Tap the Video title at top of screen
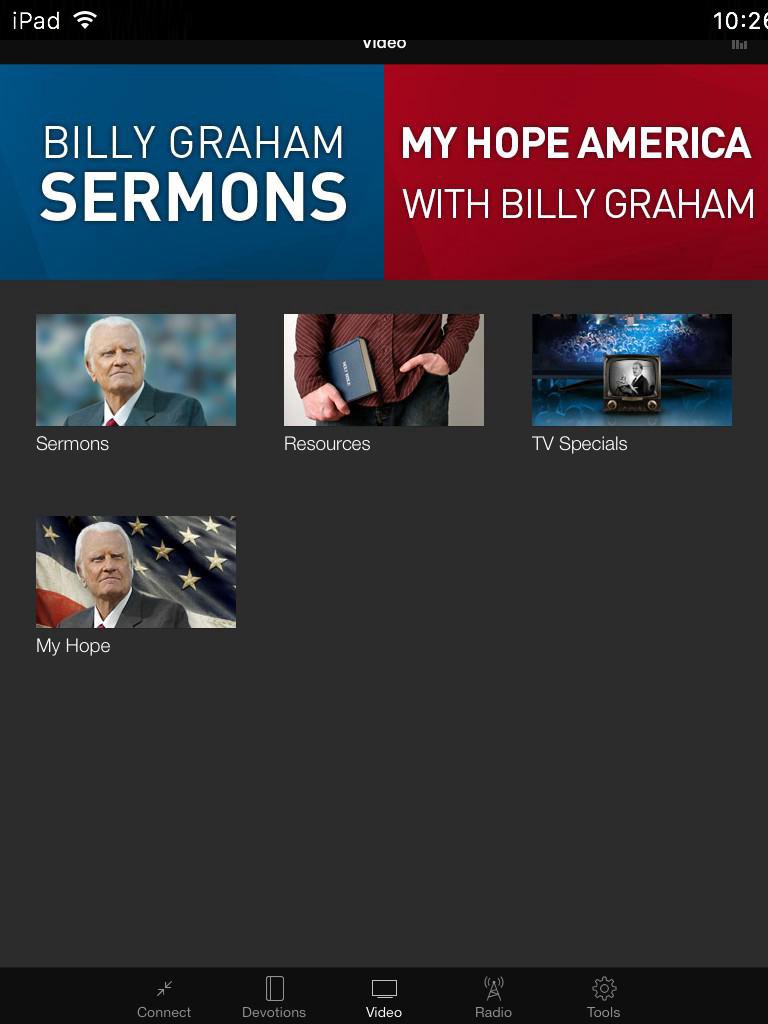 point(384,43)
